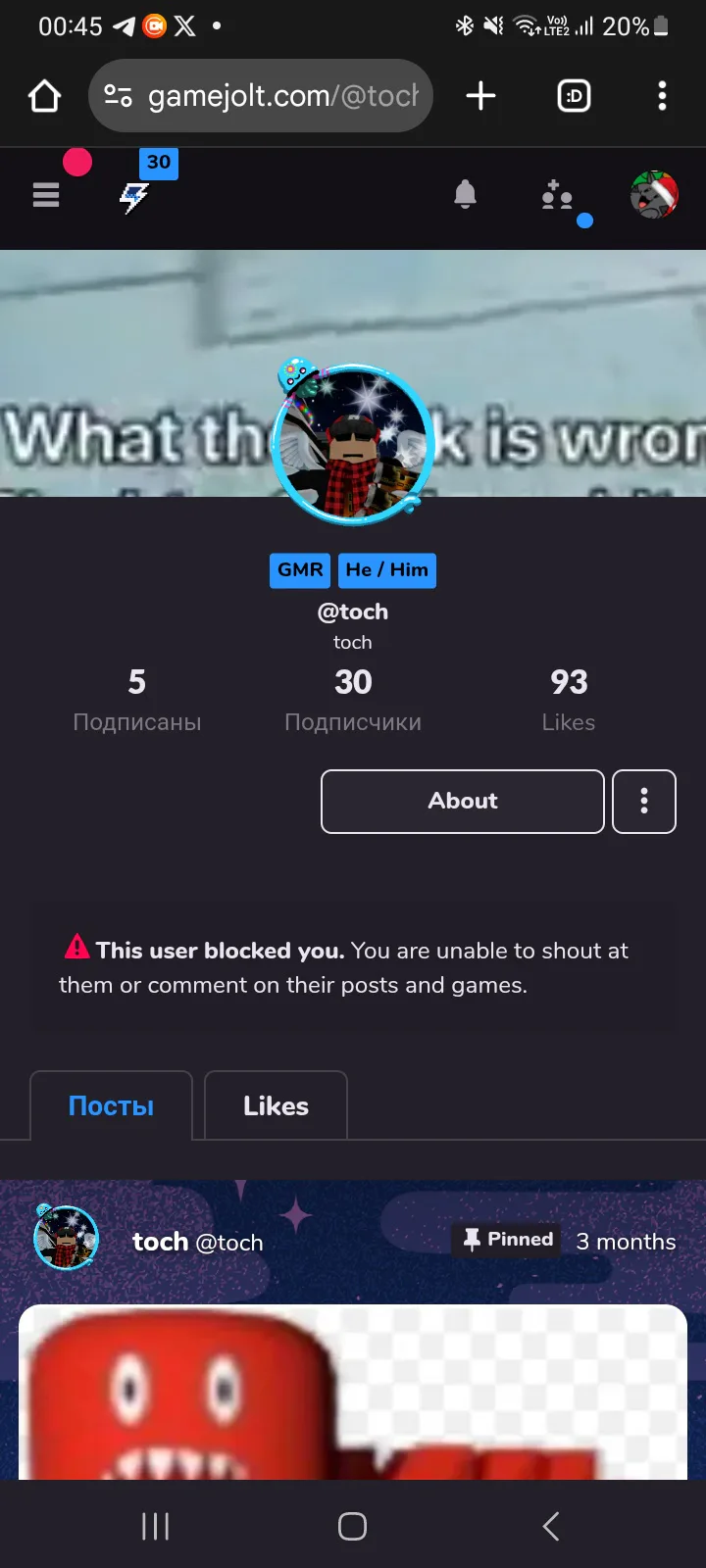706x1568 pixels.
Task: Switch to the Likes tab
Action: [276, 1106]
